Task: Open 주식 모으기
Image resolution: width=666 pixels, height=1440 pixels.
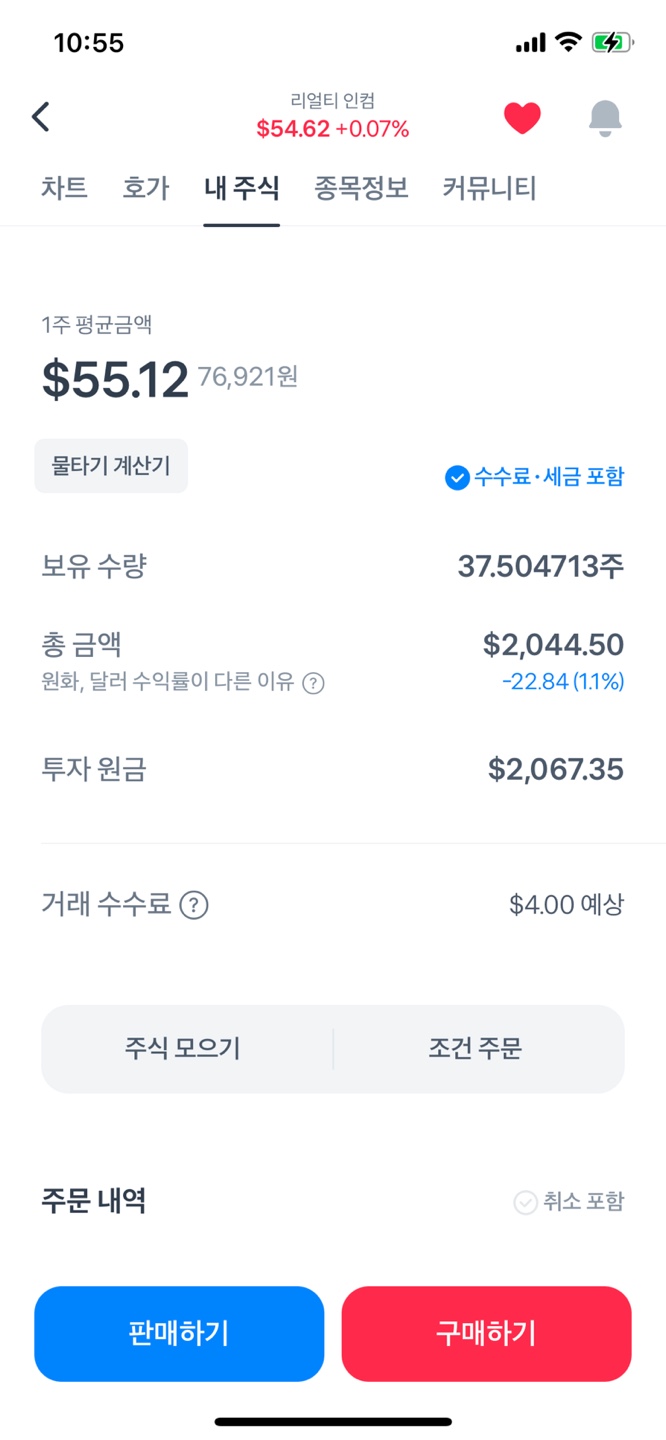Action: (x=183, y=1049)
